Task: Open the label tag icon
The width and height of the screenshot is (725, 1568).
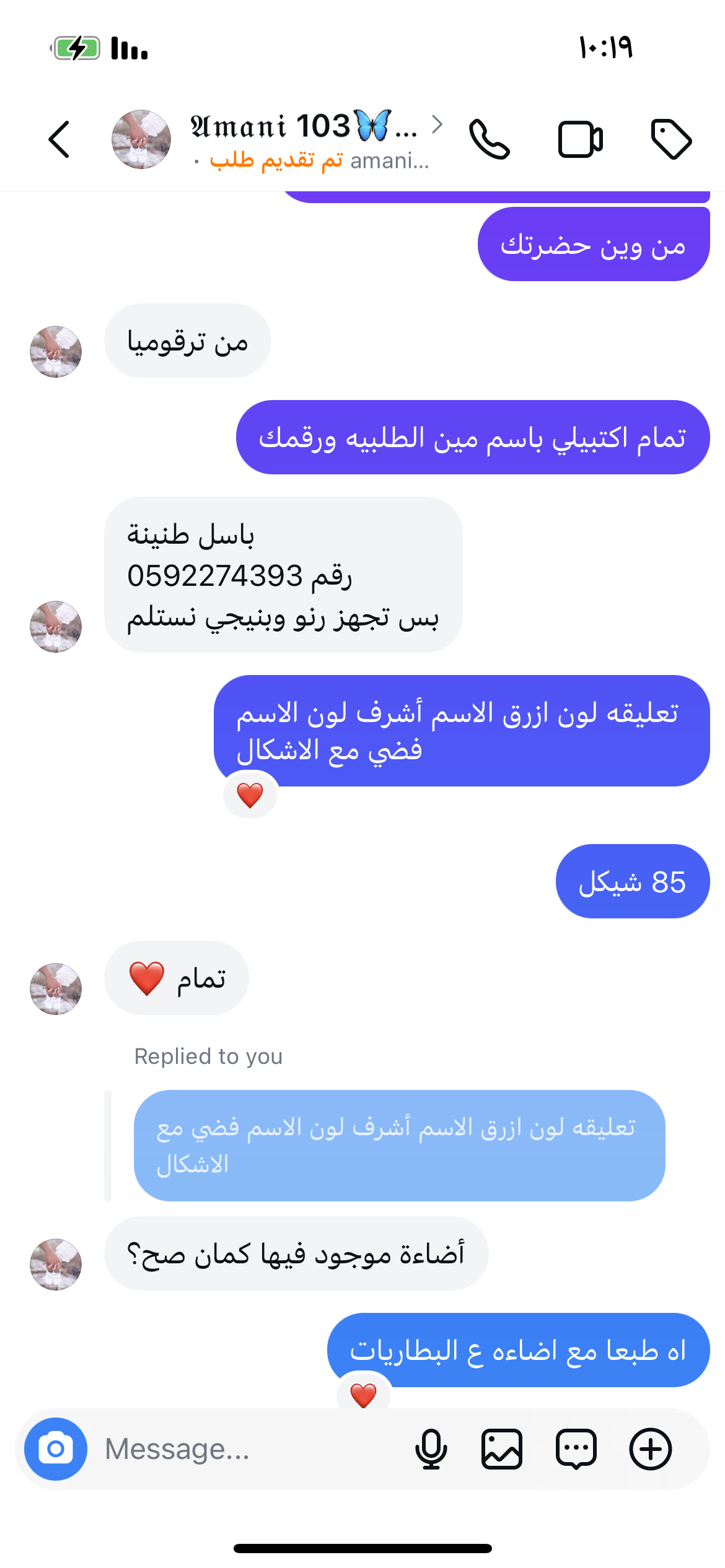Action: tap(671, 139)
